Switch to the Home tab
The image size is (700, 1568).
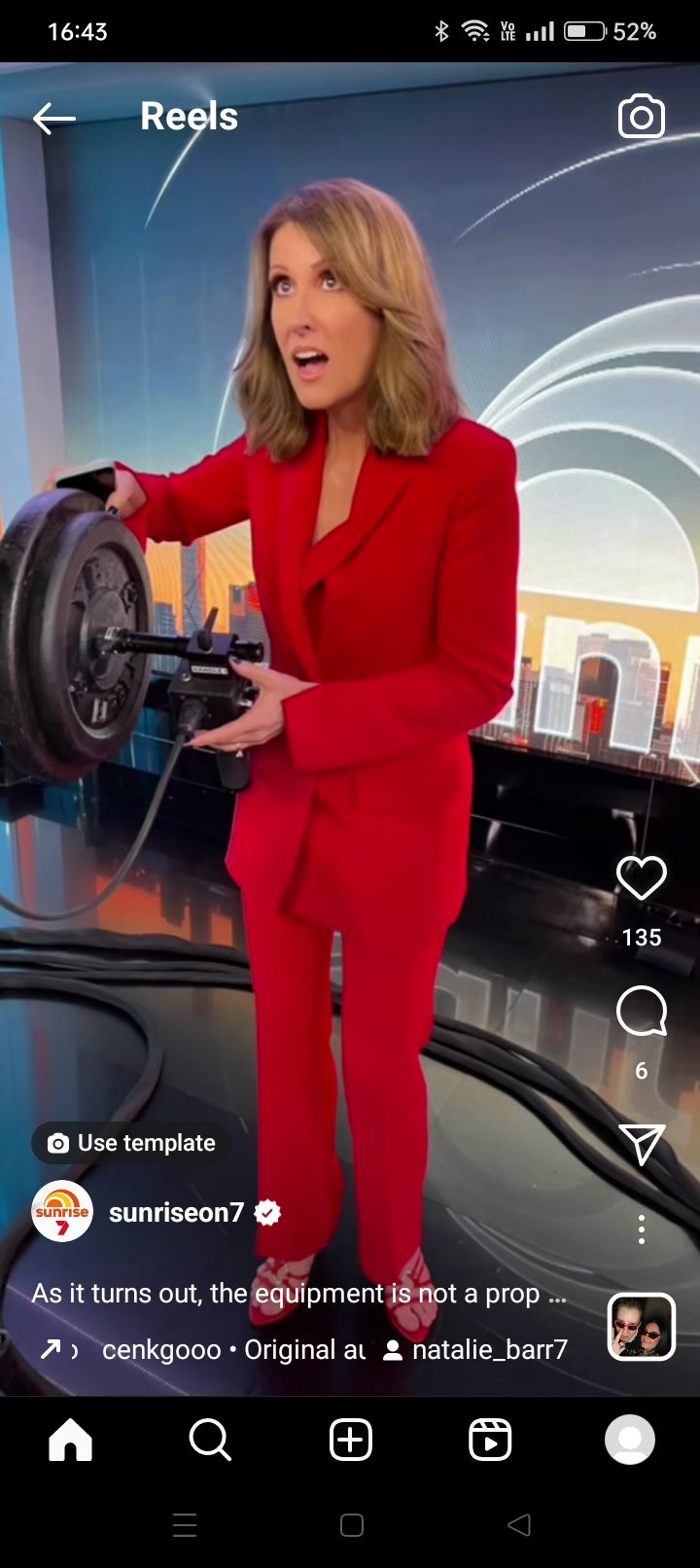coord(70,1440)
